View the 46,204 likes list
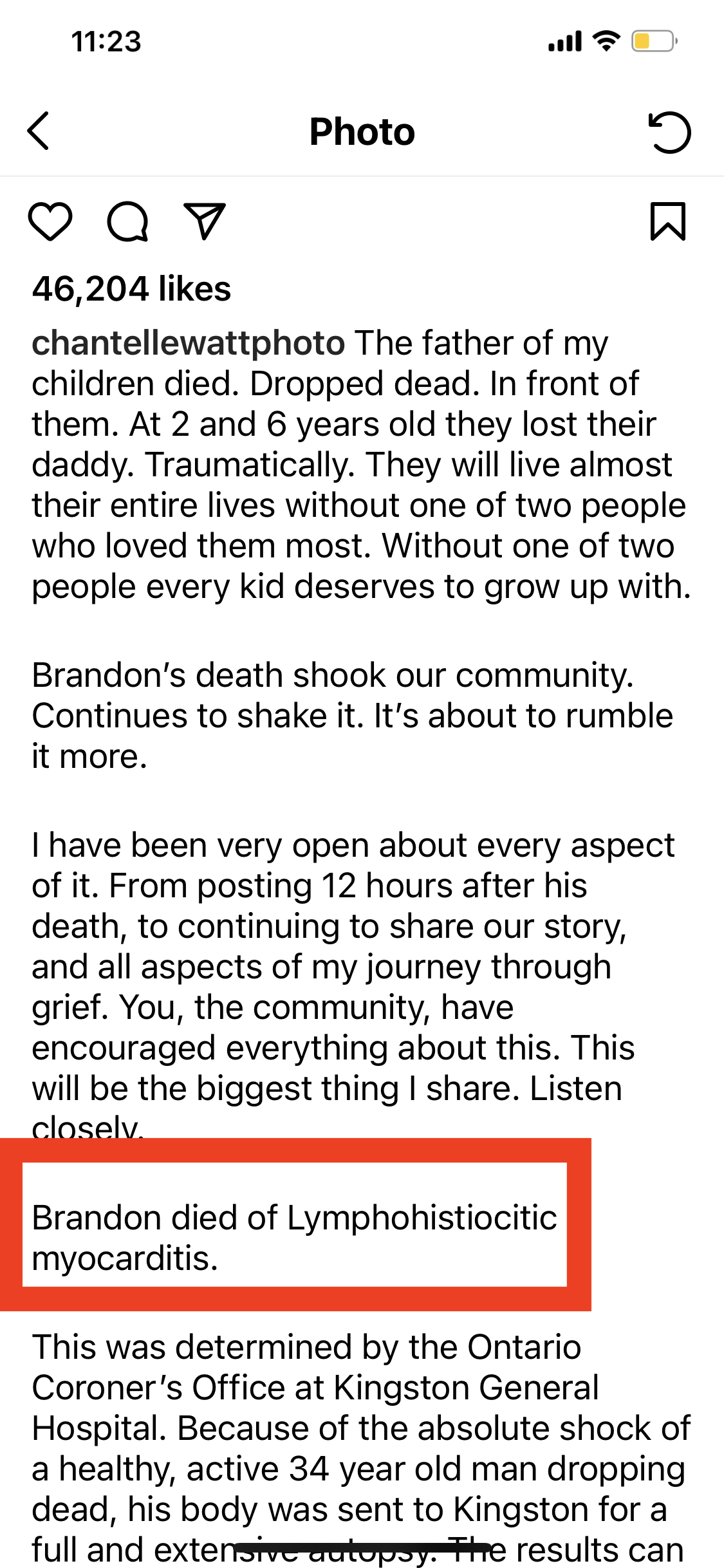The height and width of the screenshot is (1568, 724). (131, 288)
